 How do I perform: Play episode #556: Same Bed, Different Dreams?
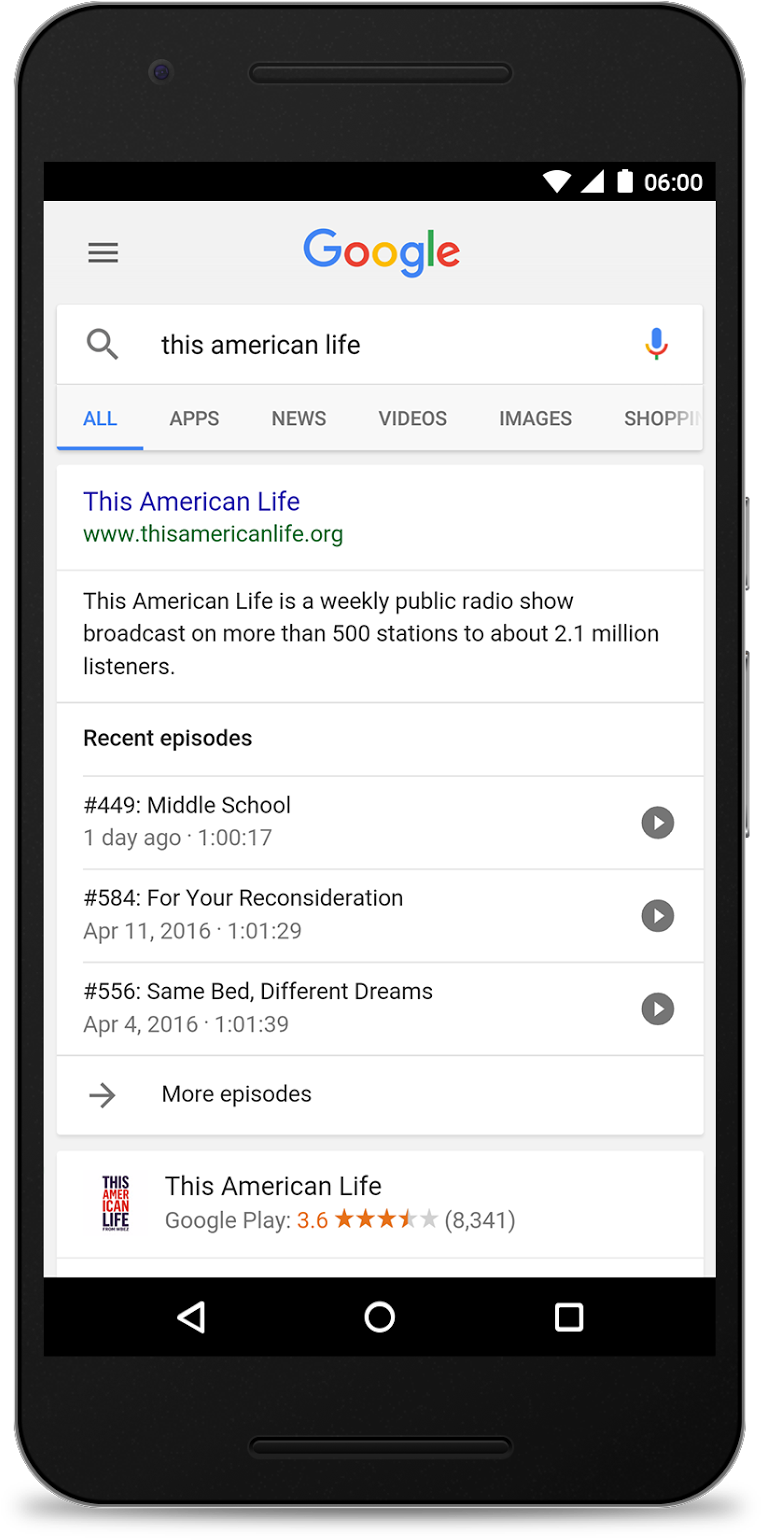click(x=657, y=1009)
